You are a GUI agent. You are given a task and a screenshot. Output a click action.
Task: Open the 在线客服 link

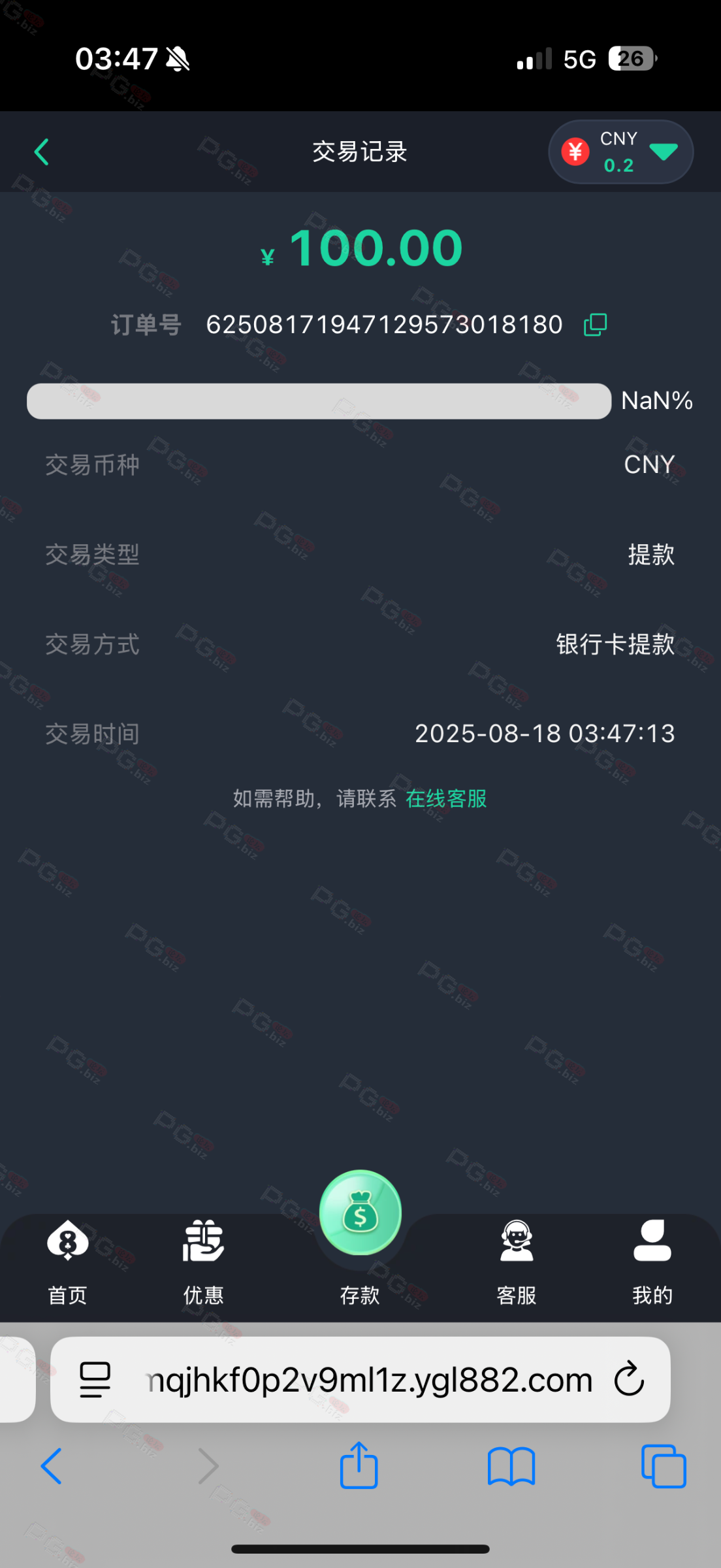tap(446, 798)
